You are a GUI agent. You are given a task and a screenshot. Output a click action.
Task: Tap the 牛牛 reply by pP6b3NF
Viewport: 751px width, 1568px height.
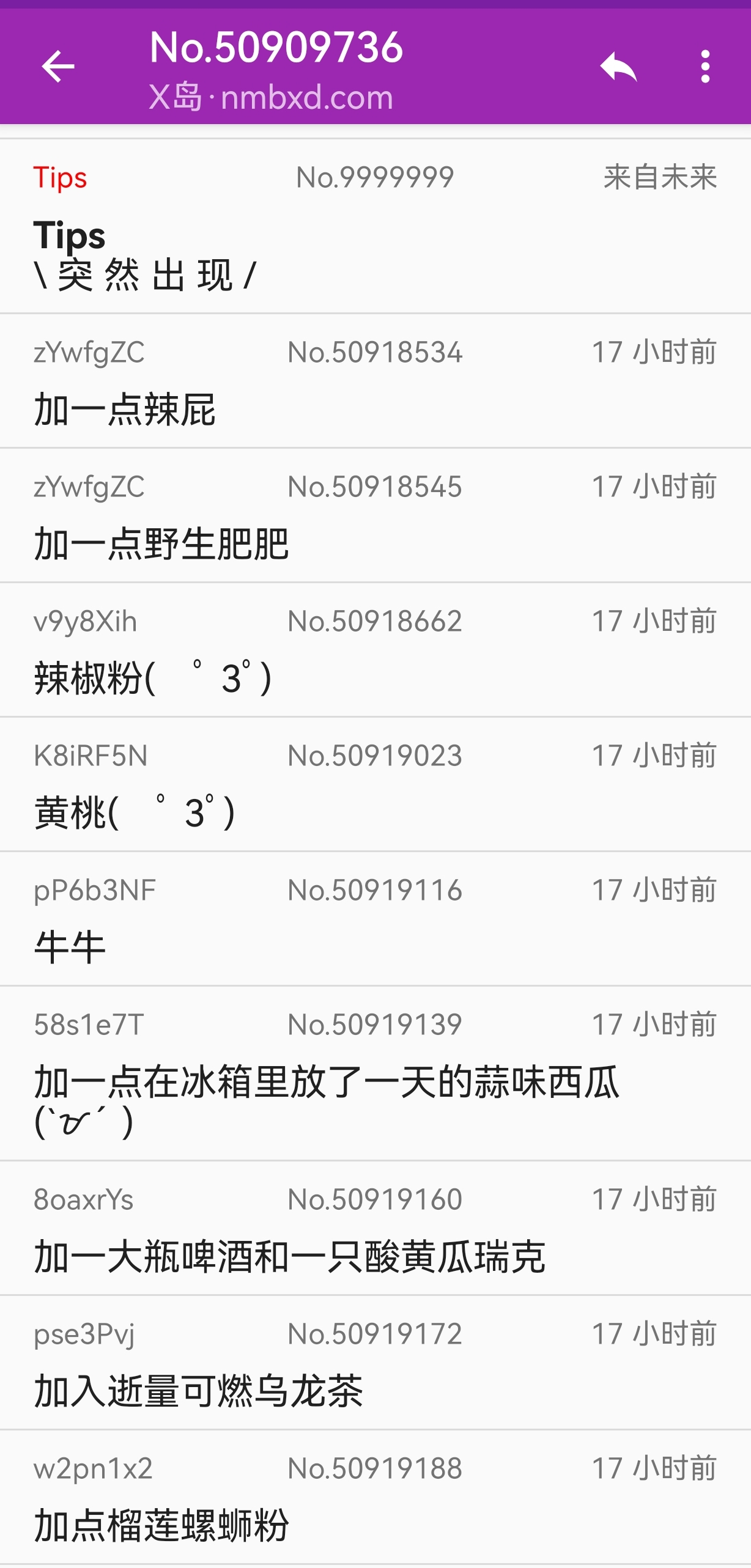click(x=374, y=919)
